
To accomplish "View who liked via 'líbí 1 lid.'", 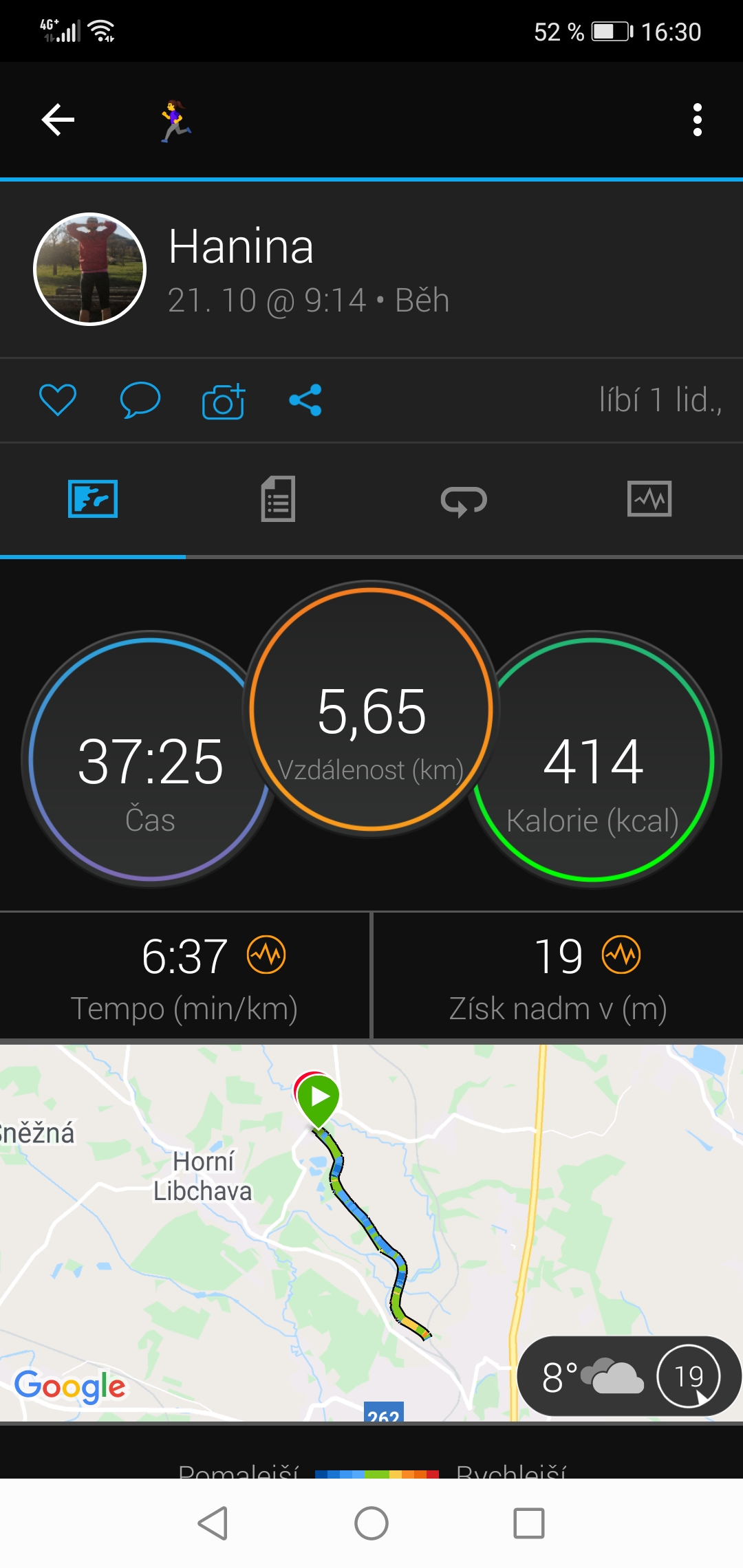I will [660, 400].
